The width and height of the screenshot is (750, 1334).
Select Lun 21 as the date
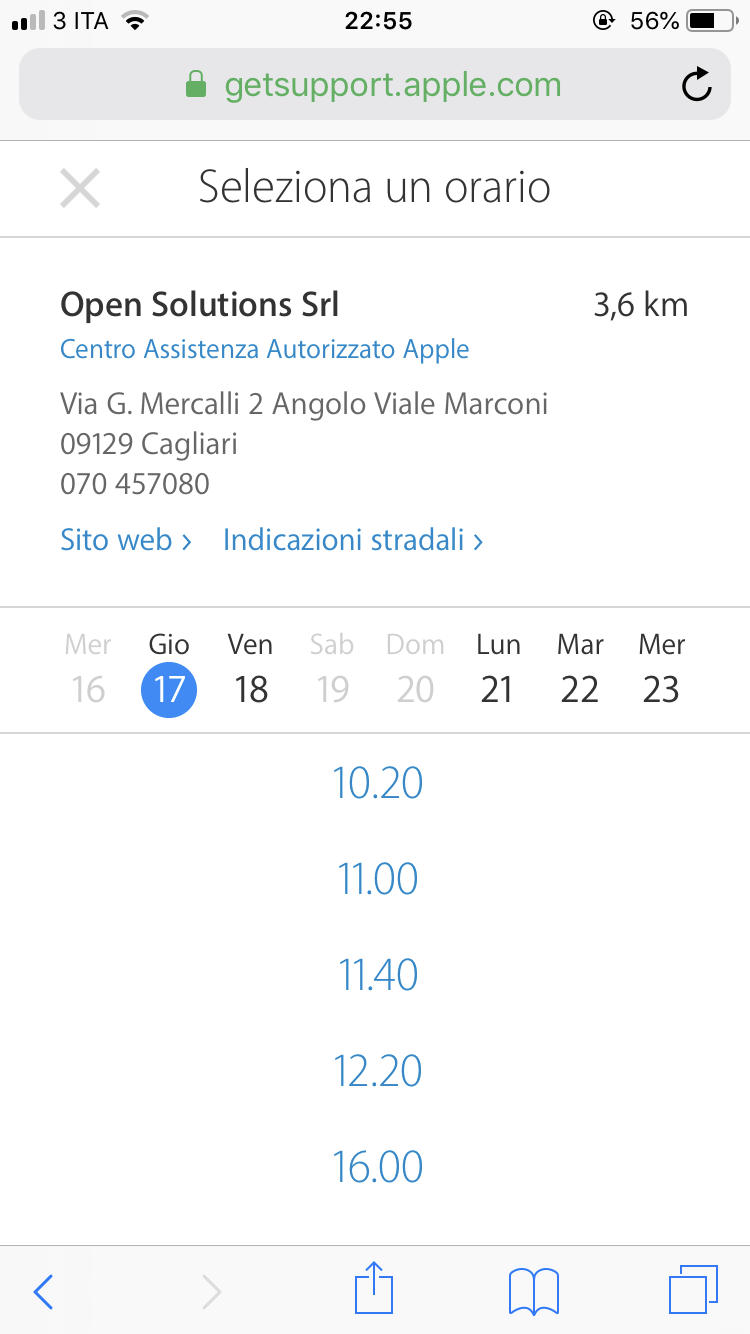498,669
